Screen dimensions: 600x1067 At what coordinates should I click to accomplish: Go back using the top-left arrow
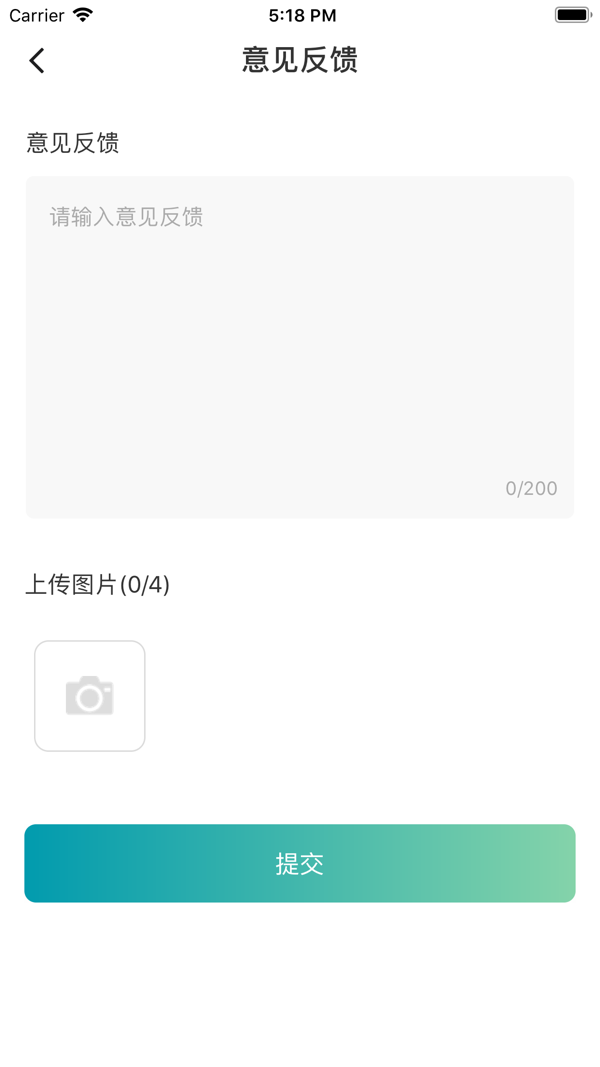37,61
